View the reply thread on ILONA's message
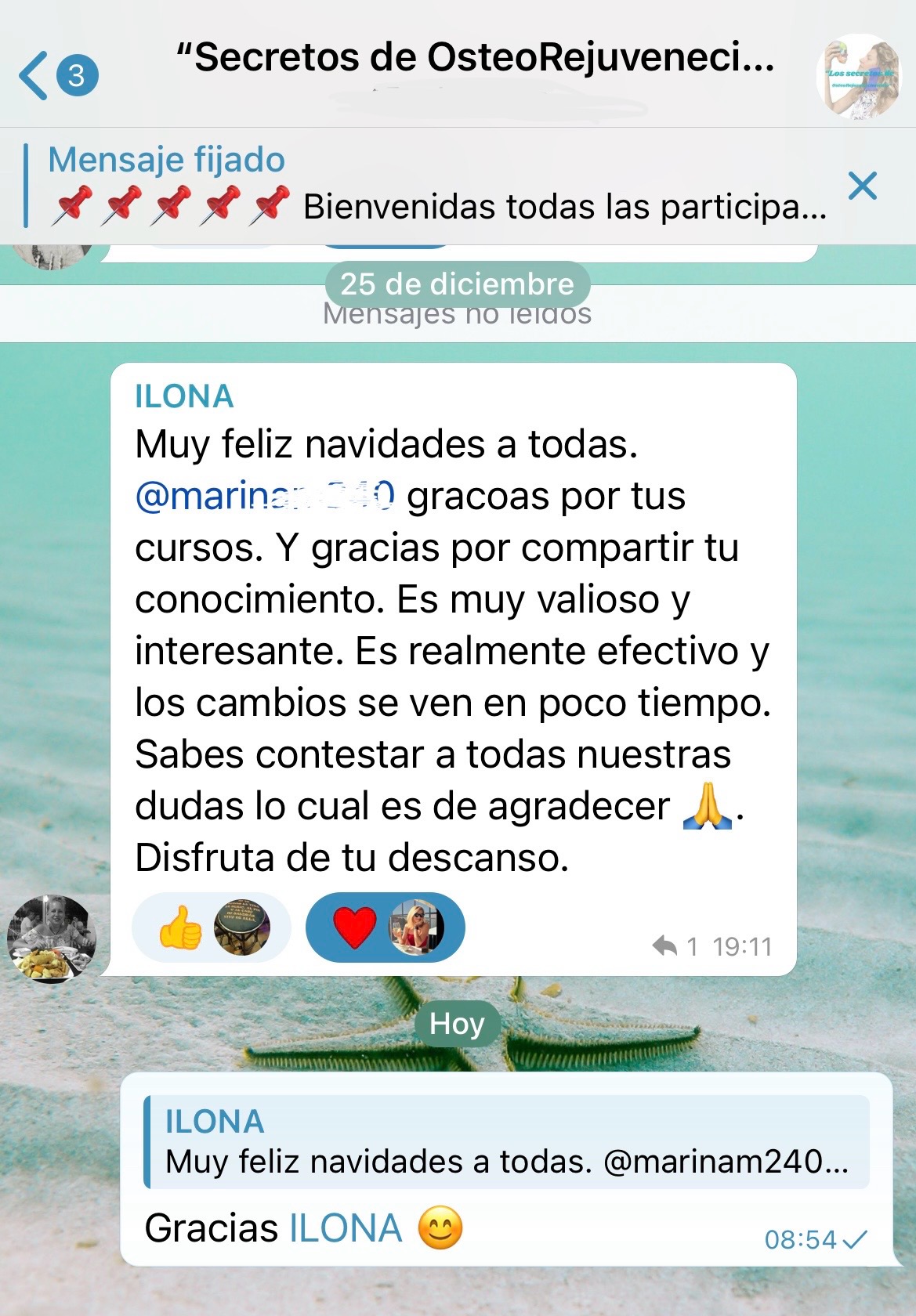The image size is (916, 1316). [x=675, y=946]
